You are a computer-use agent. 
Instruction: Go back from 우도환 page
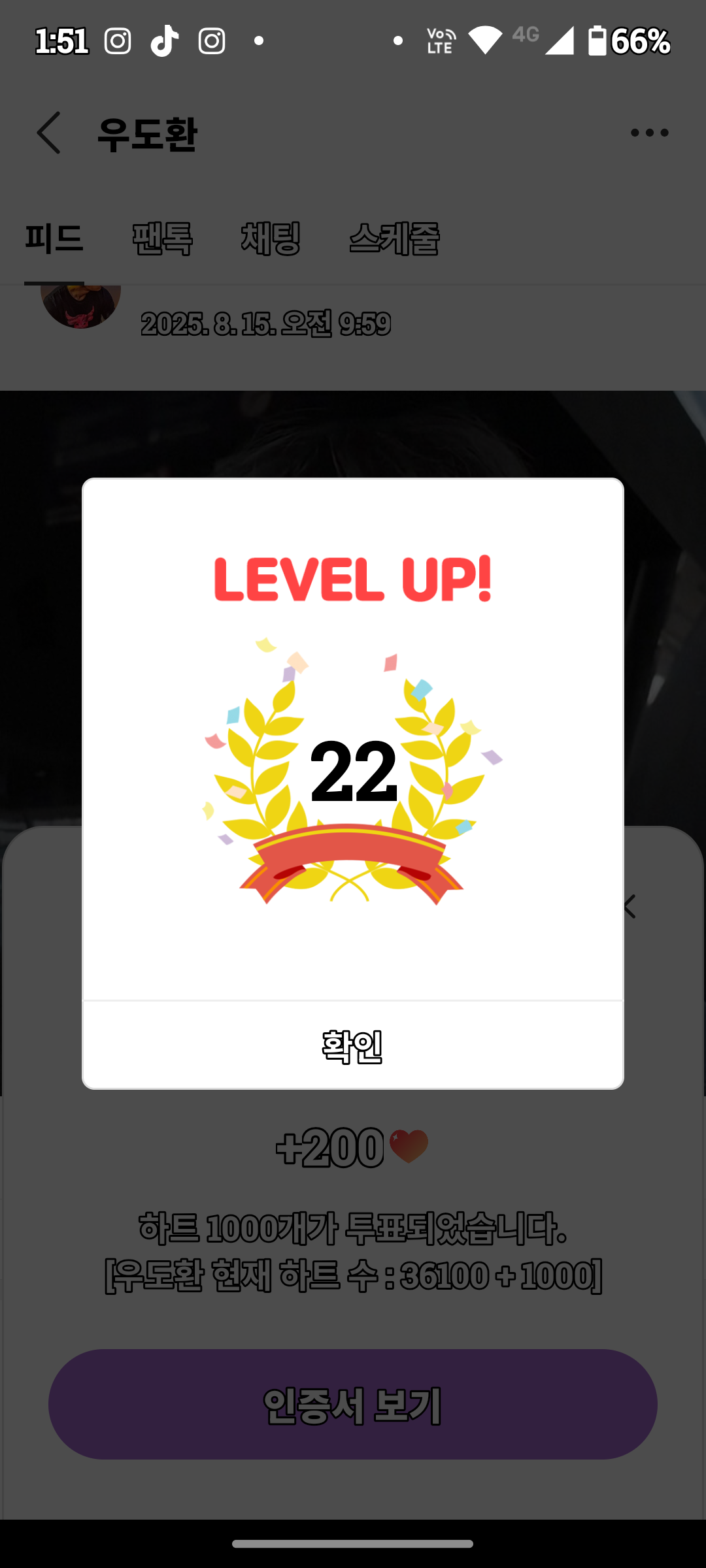click(x=49, y=133)
